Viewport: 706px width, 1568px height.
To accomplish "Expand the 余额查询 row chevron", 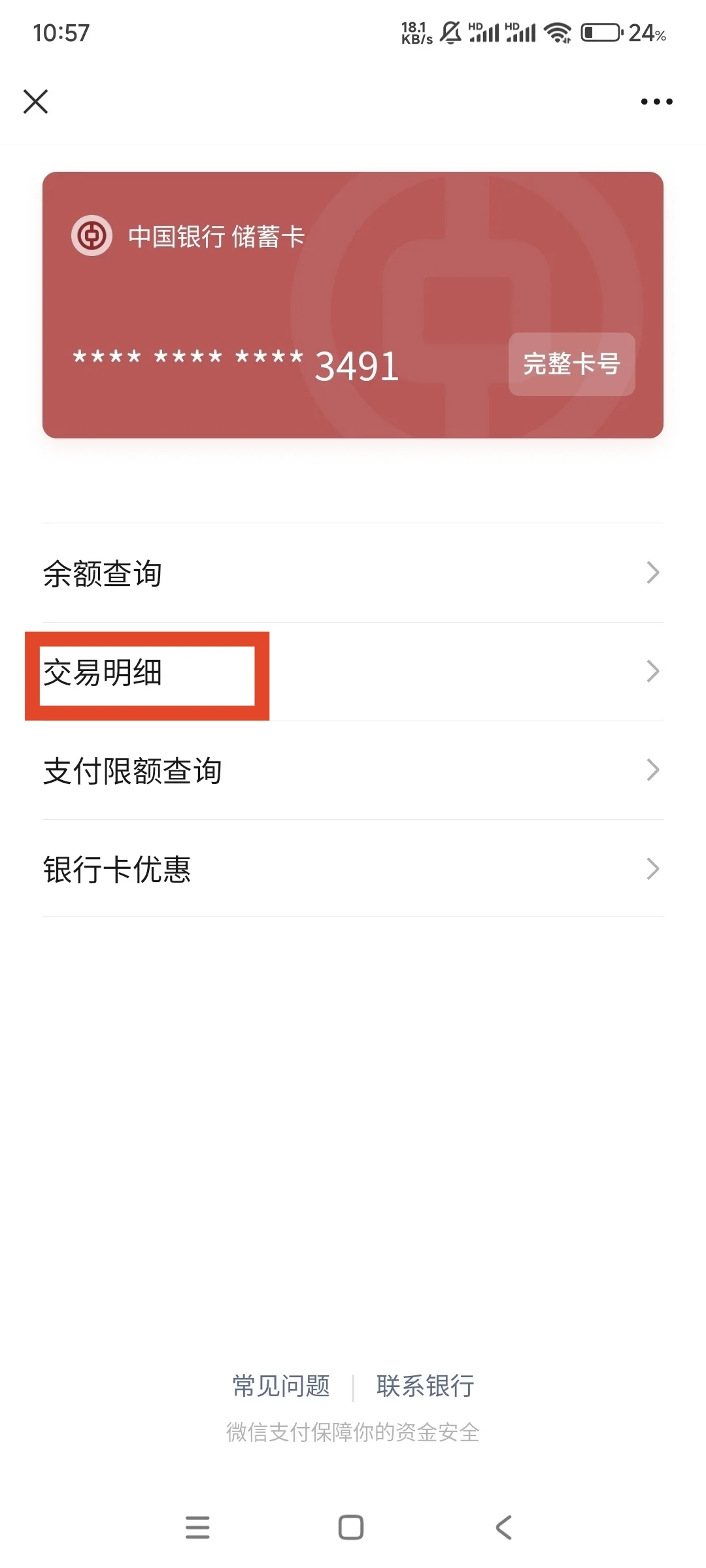I will point(652,573).
